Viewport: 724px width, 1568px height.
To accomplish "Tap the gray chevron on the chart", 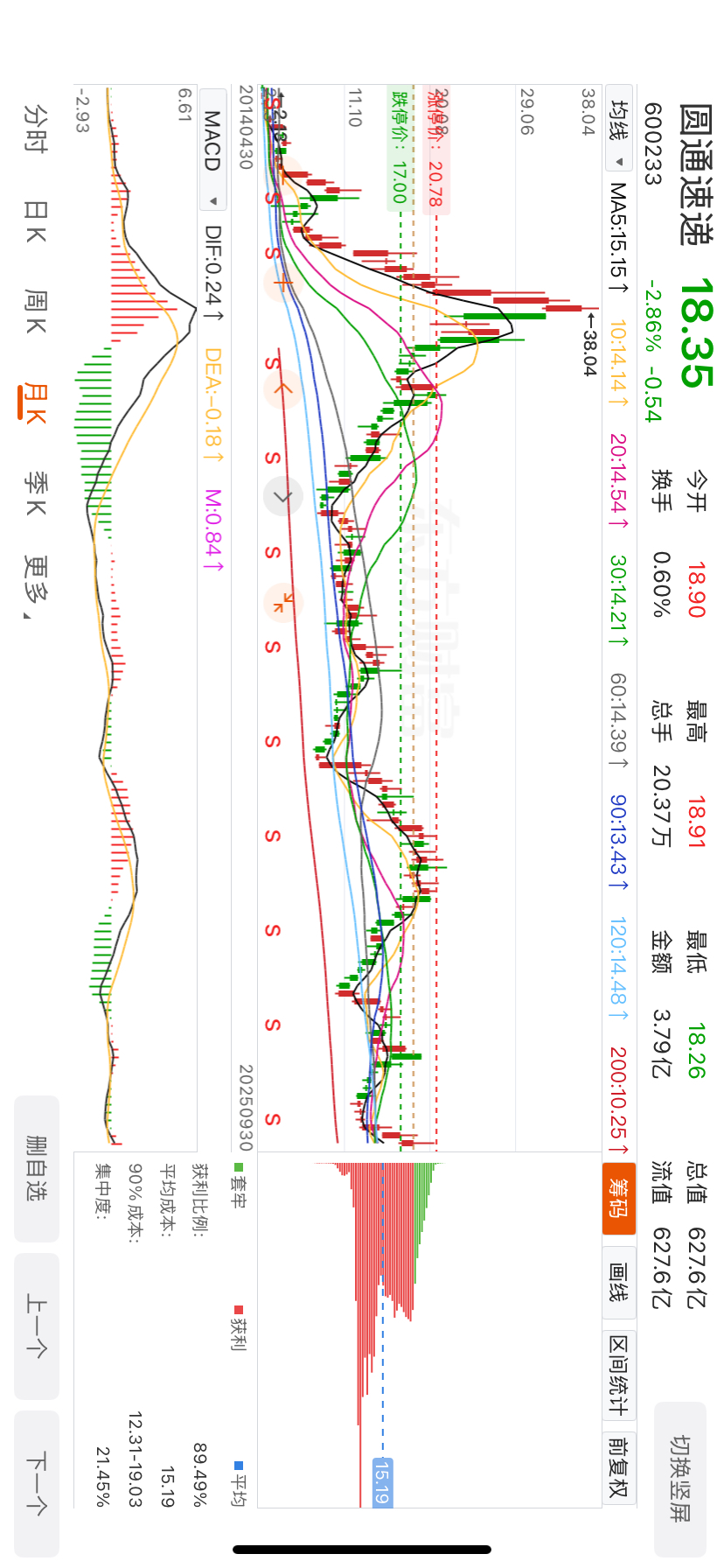I will [282, 496].
